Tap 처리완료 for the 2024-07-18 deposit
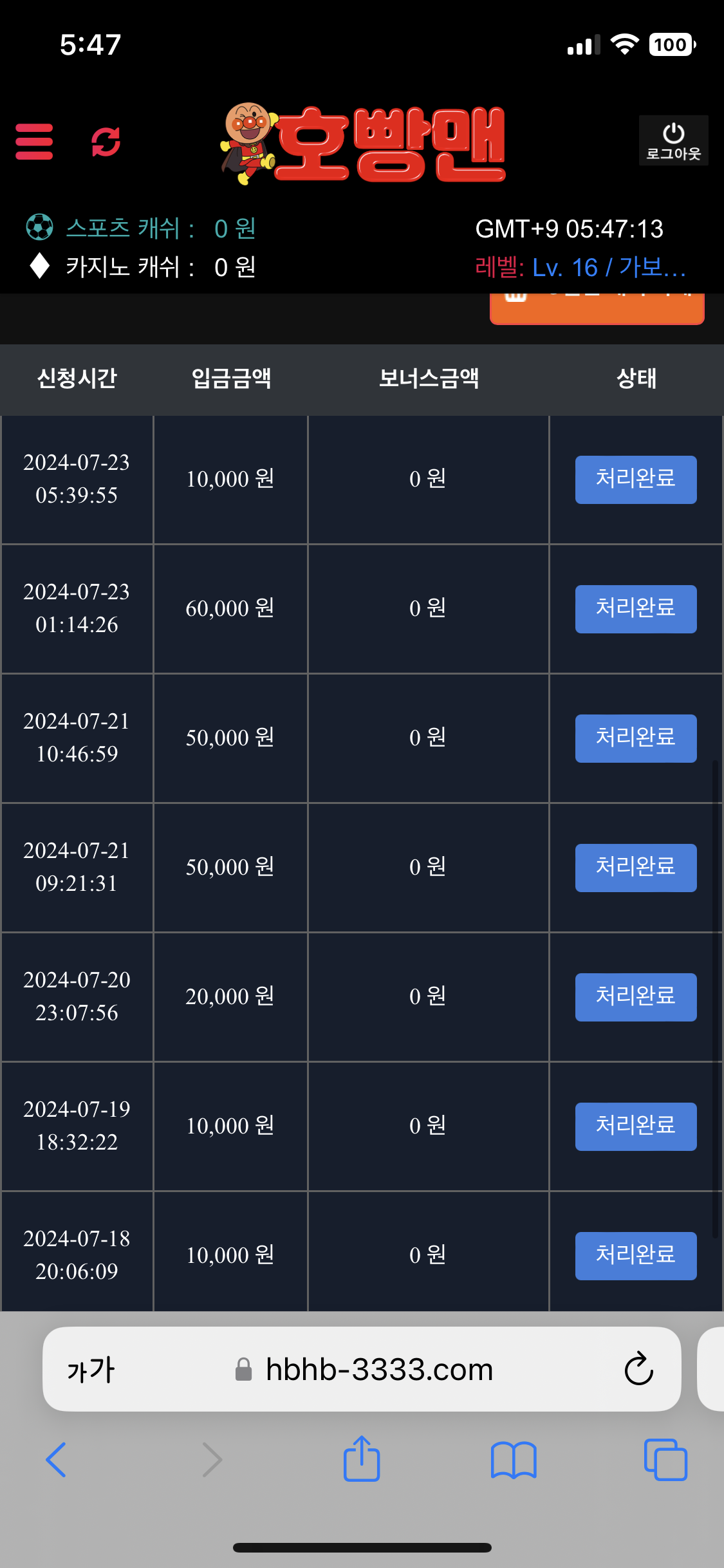This screenshot has width=724, height=1568. (x=635, y=1256)
